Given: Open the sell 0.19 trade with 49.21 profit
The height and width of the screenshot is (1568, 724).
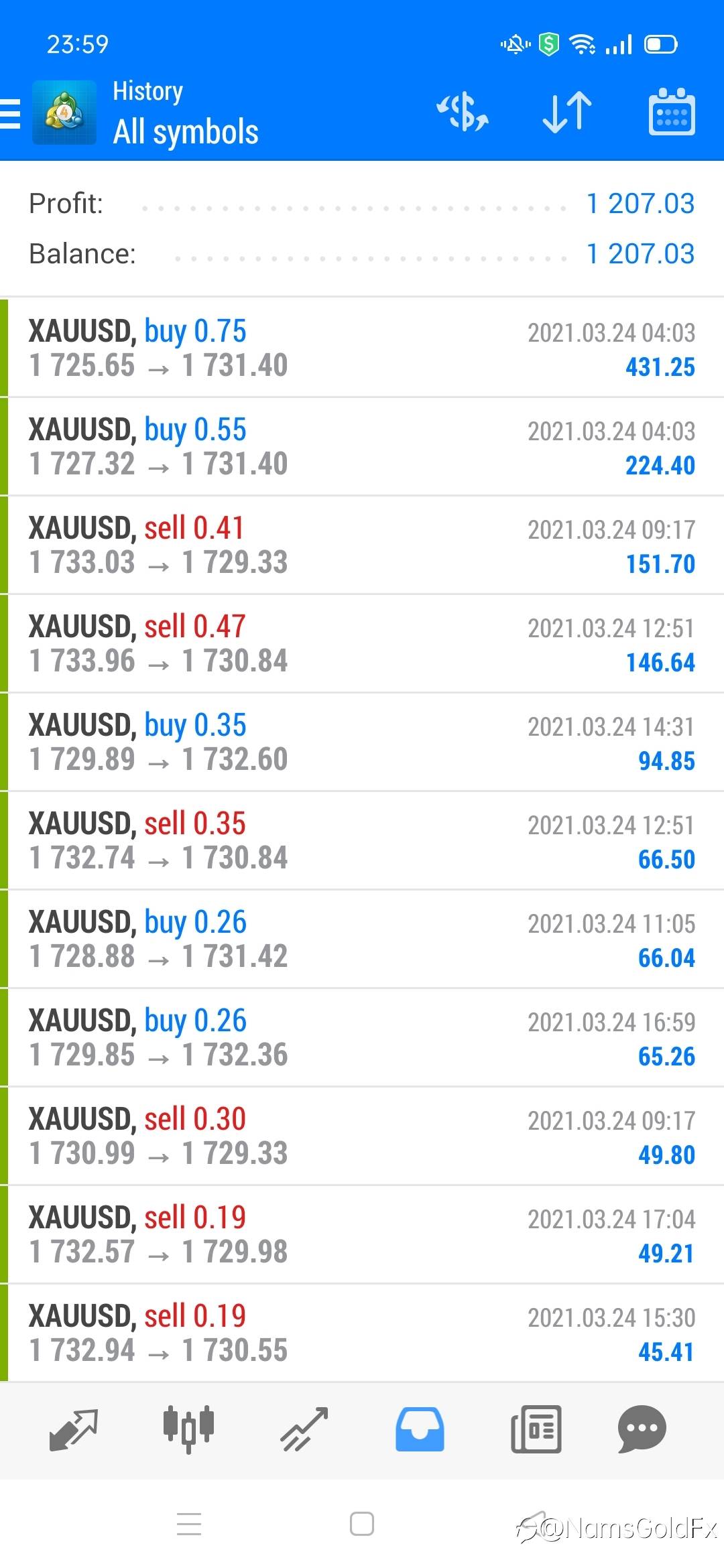Looking at the screenshot, I should click(362, 1234).
